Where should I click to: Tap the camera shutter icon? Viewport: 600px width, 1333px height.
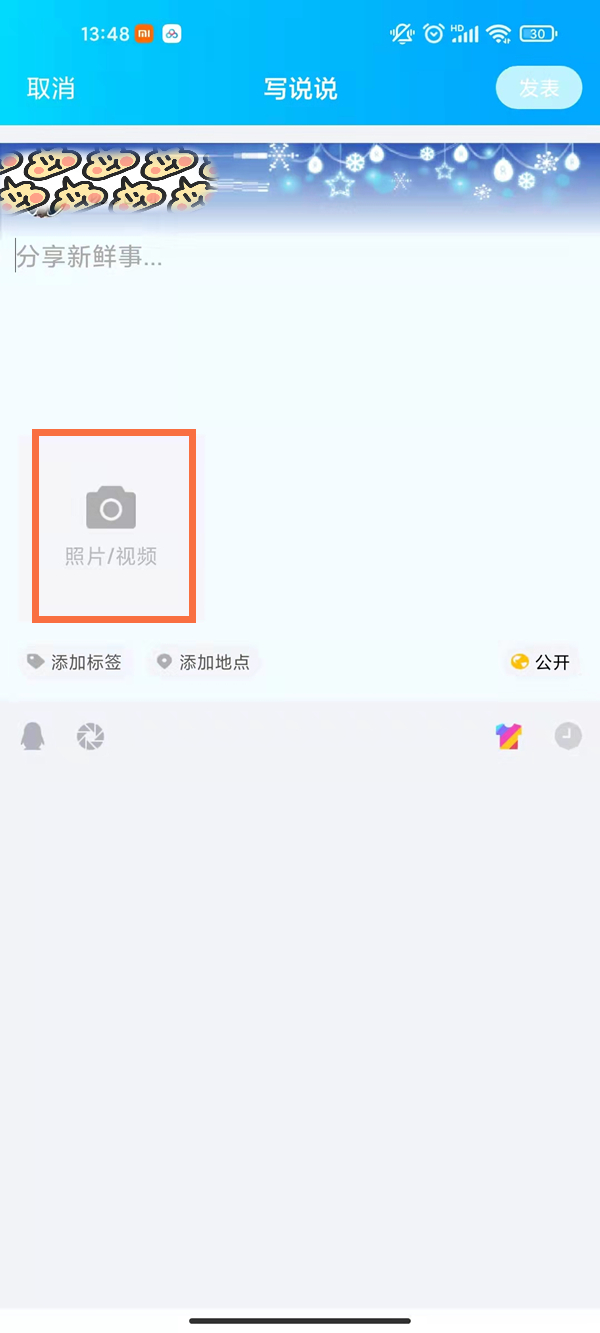pyautogui.click(x=91, y=738)
